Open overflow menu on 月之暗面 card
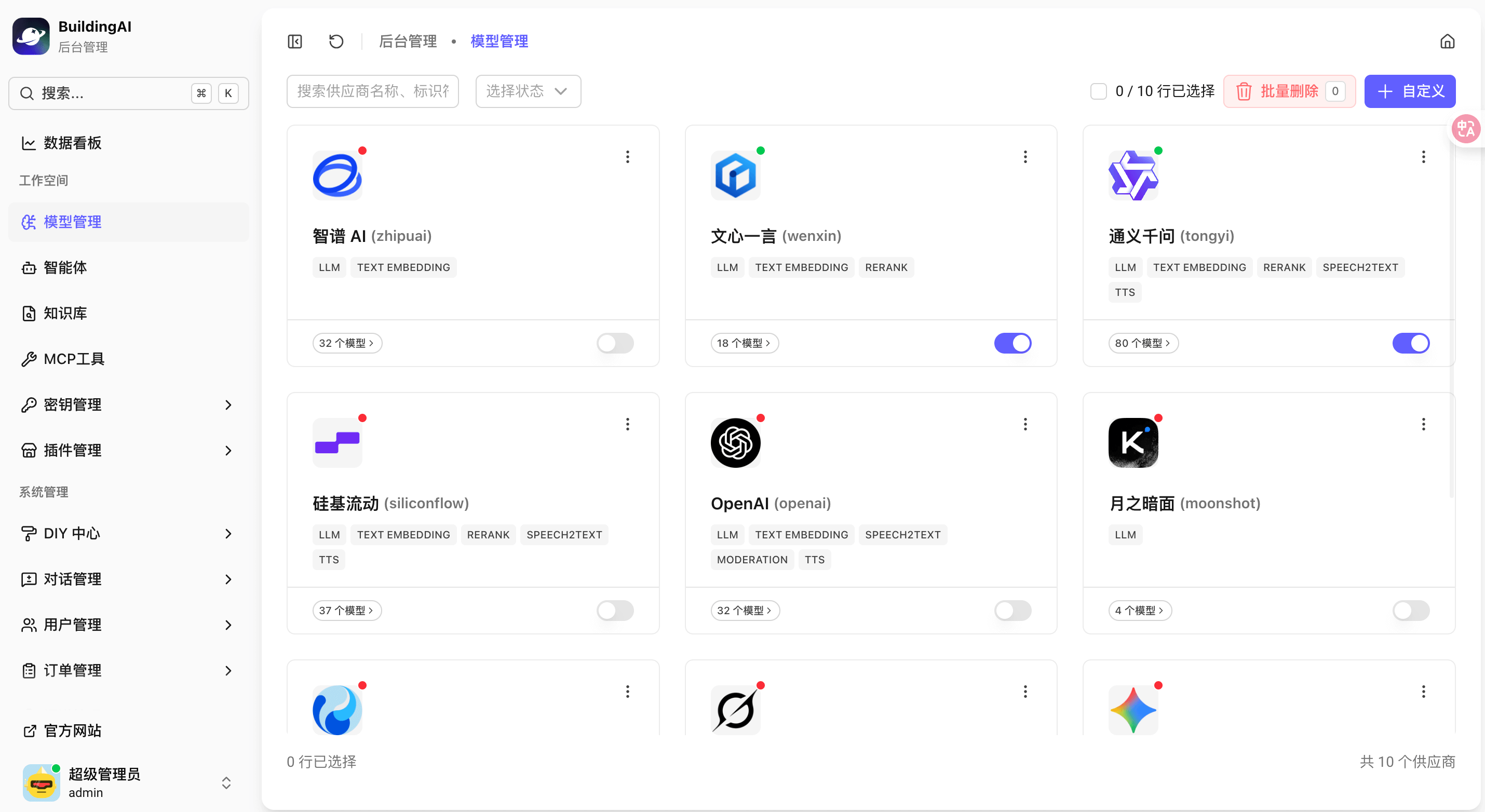 pos(1423,424)
